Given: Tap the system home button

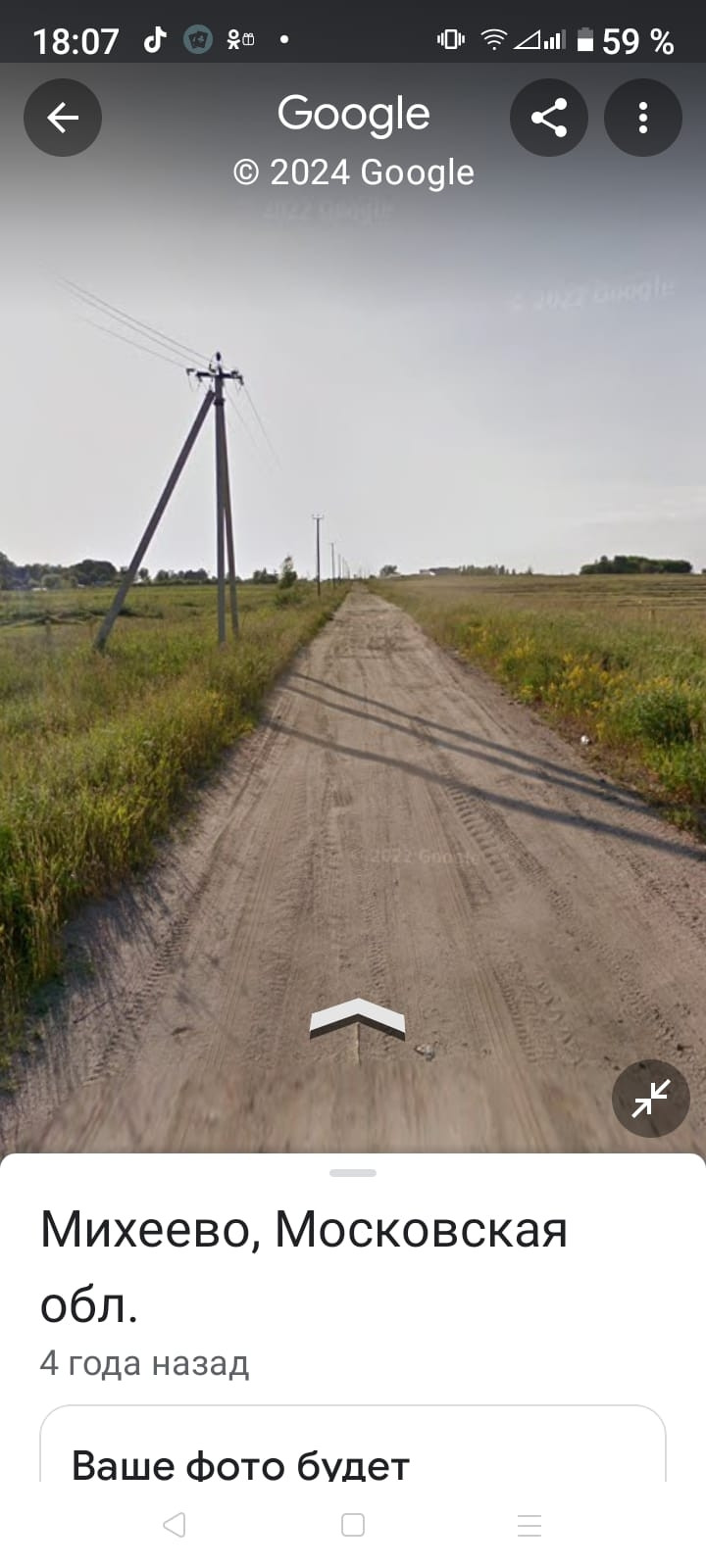Looking at the screenshot, I should click(353, 1525).
